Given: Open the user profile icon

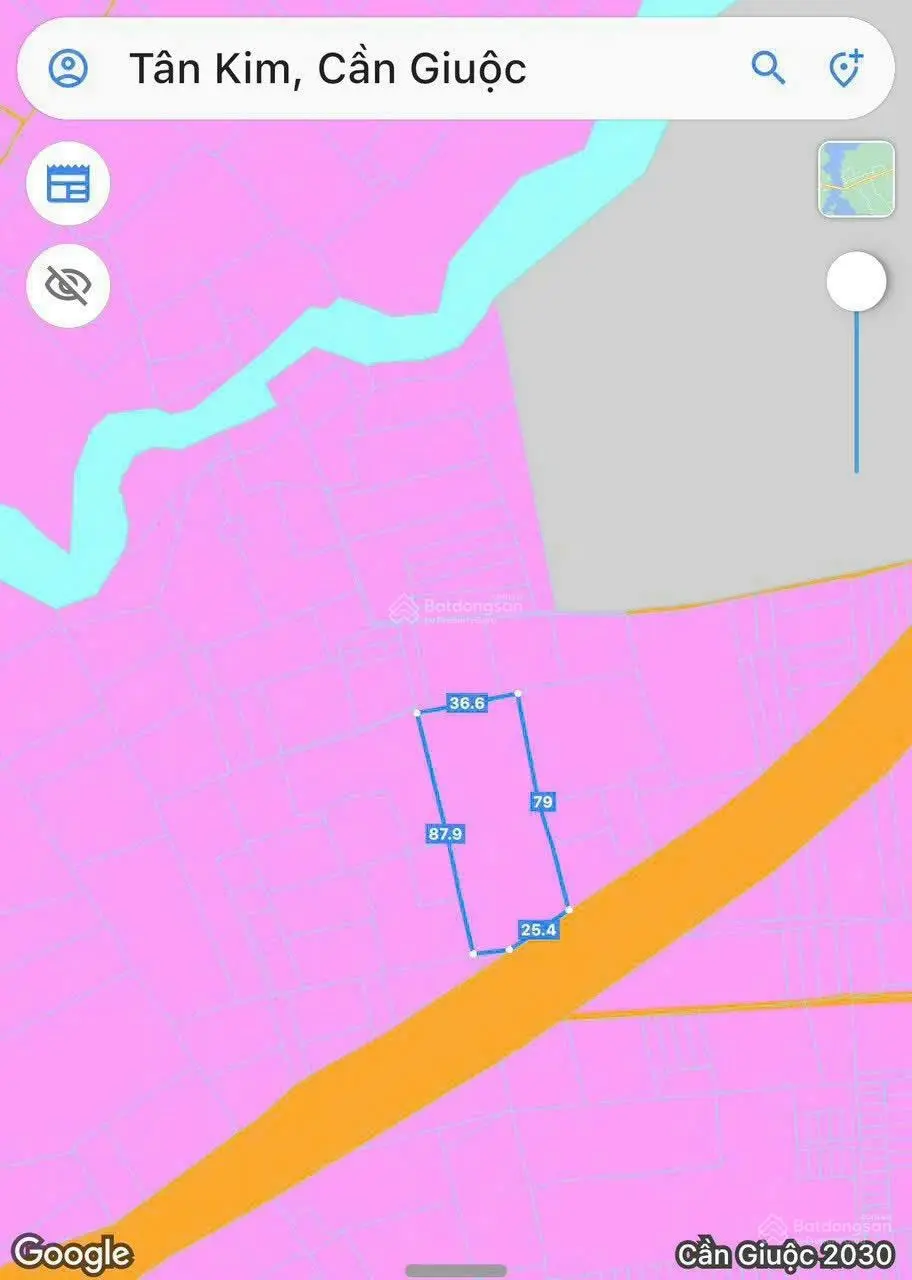Looking at the screenshot, I should [x=68, y=69].
